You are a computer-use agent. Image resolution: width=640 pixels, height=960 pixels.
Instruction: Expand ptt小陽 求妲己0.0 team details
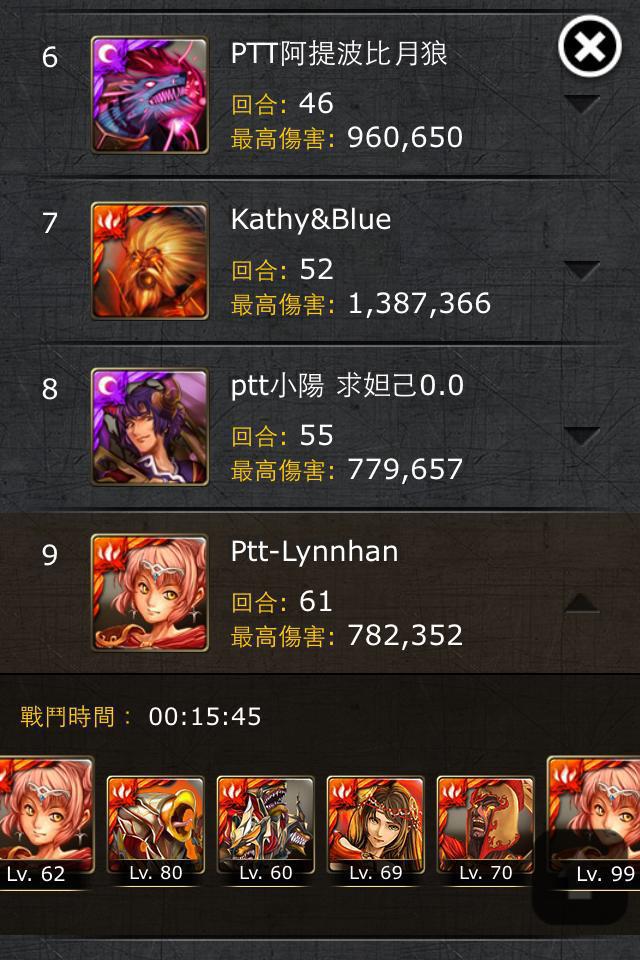click(x=581, y=435)
